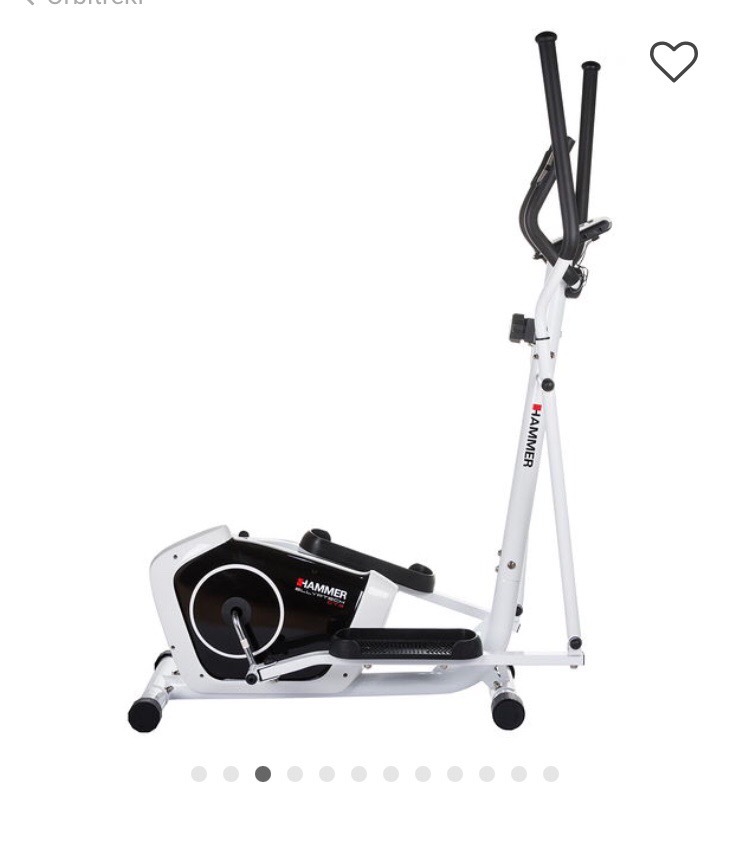Tap the first dot of the photo indicator
This screenshot has width=750, height=844.
pos(199,774)
